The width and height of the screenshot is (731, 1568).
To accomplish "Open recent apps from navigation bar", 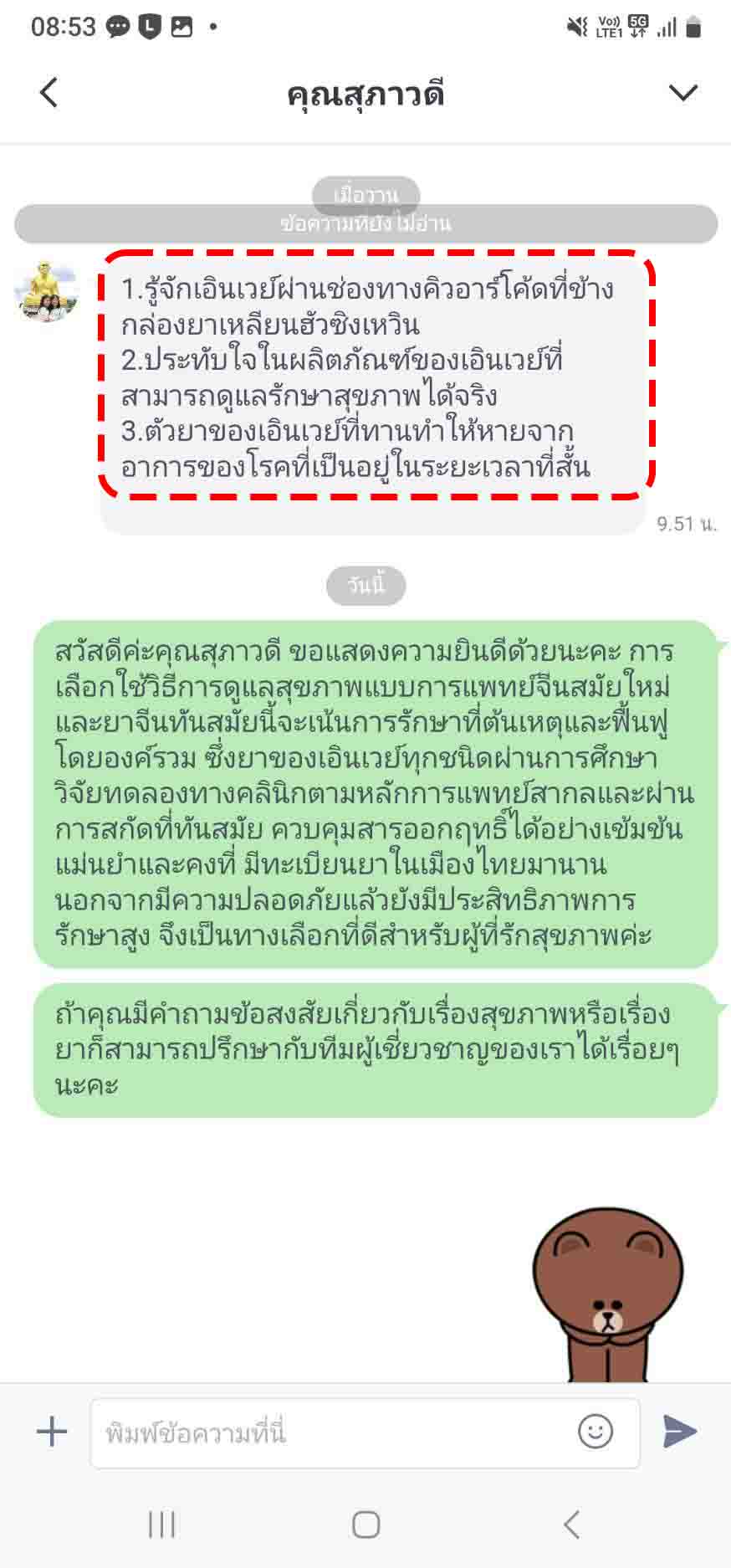I will (x=161, y=1524).
